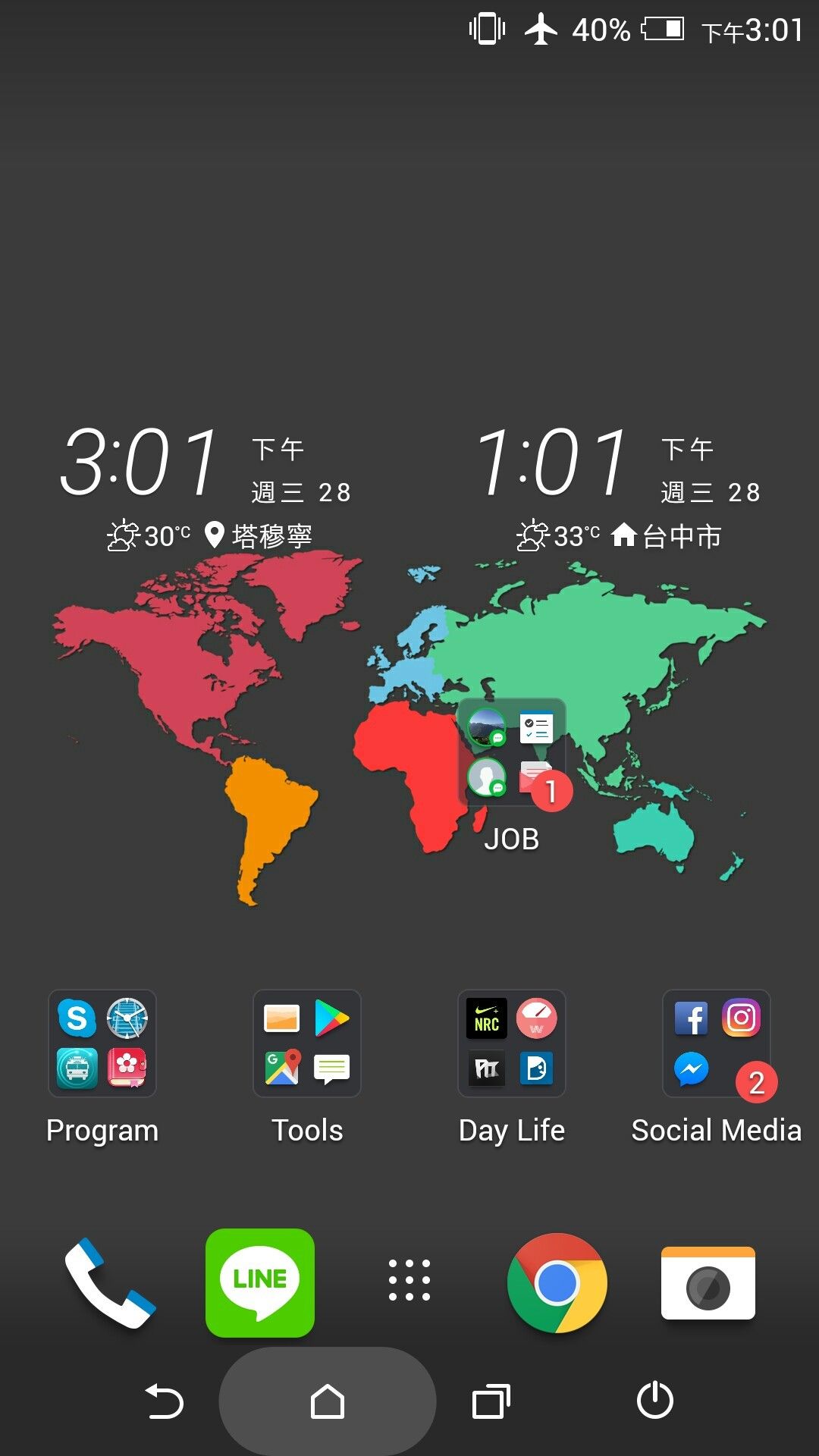The height and width of the screenshot is (1456, 819).
Task: Open the LINE app
Action: coord(260,1283)
